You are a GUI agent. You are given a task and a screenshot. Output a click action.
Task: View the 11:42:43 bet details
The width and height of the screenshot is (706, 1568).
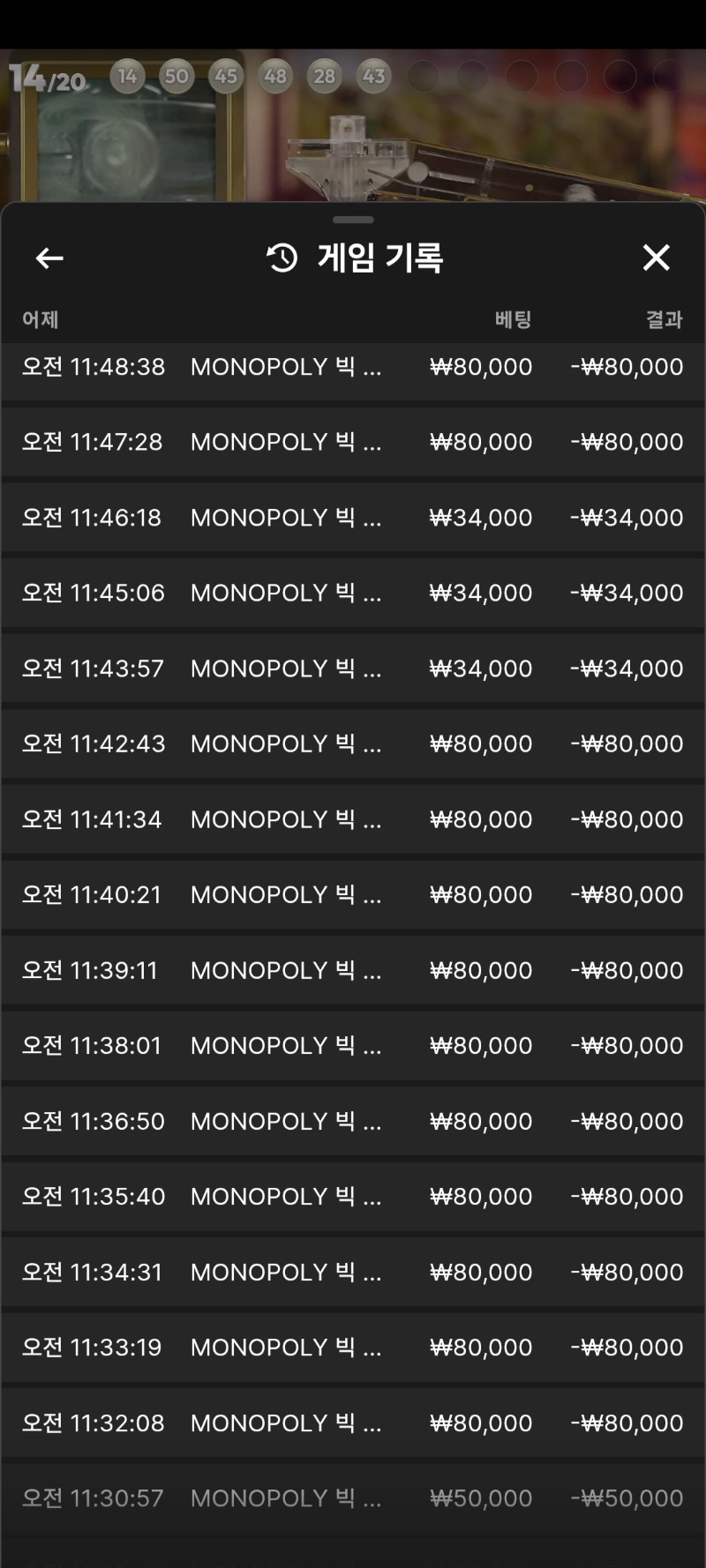pos(353,743)
